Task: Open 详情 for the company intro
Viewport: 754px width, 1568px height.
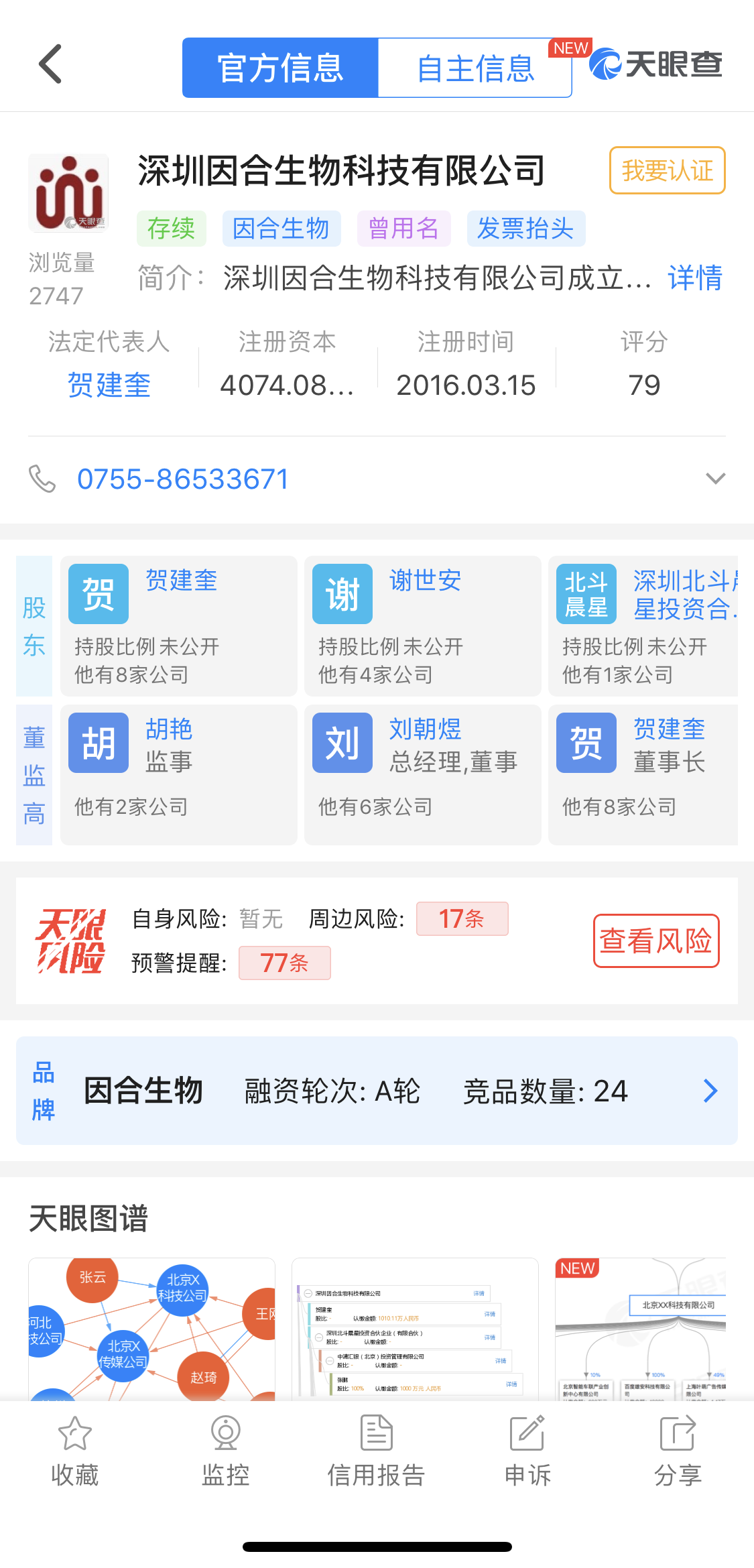Action: tap(695, 278)
